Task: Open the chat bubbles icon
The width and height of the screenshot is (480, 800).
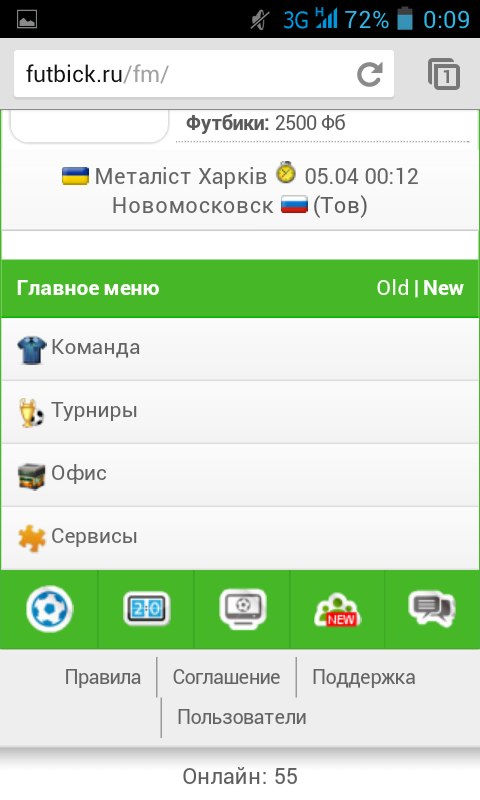Action: [432, 608]
